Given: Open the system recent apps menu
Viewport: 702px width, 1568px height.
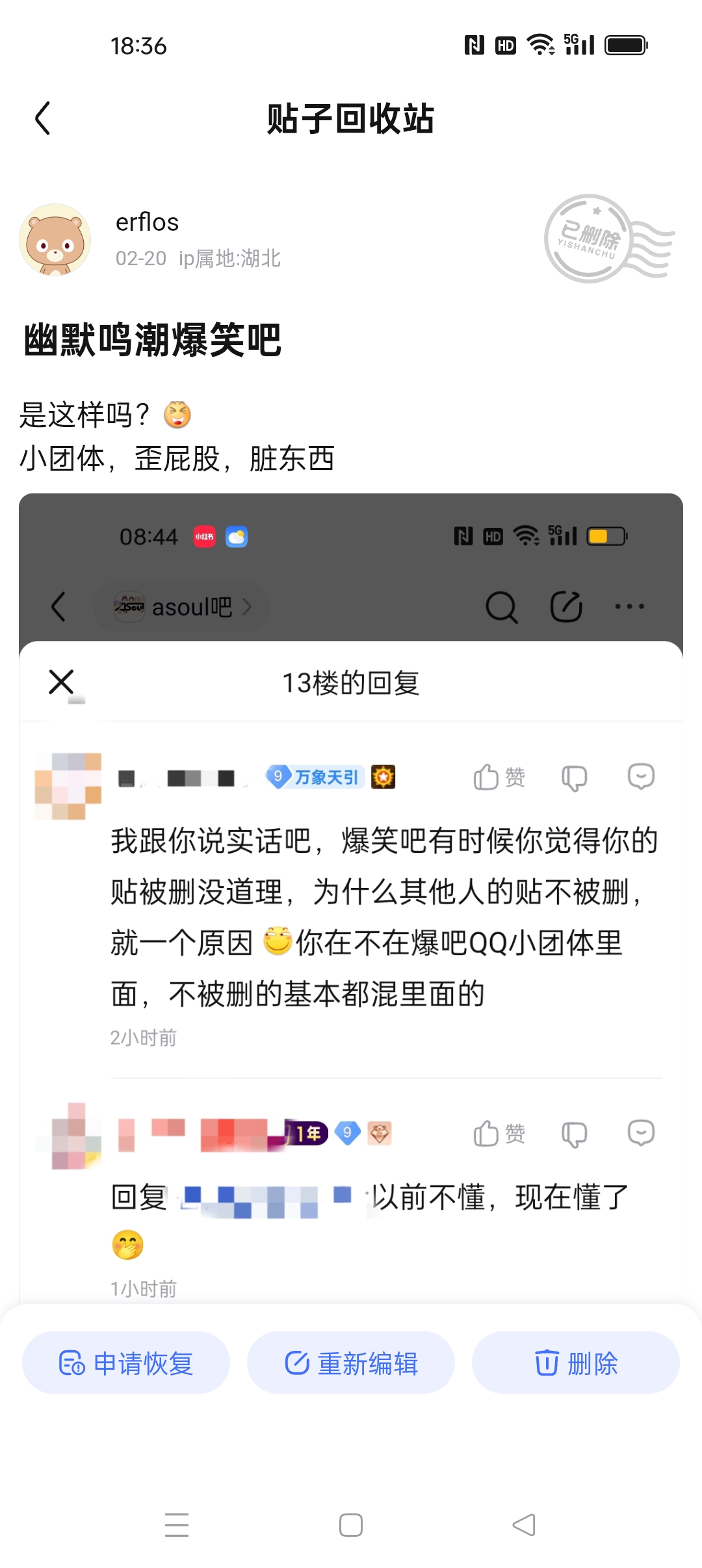Looking at the screenshot, I should click(x=177, y=1525).
